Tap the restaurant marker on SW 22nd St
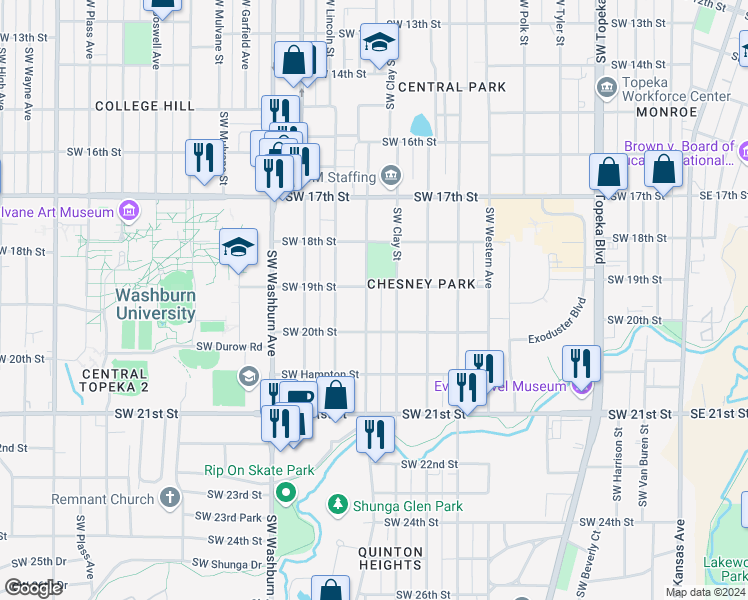 coord(375,436)
